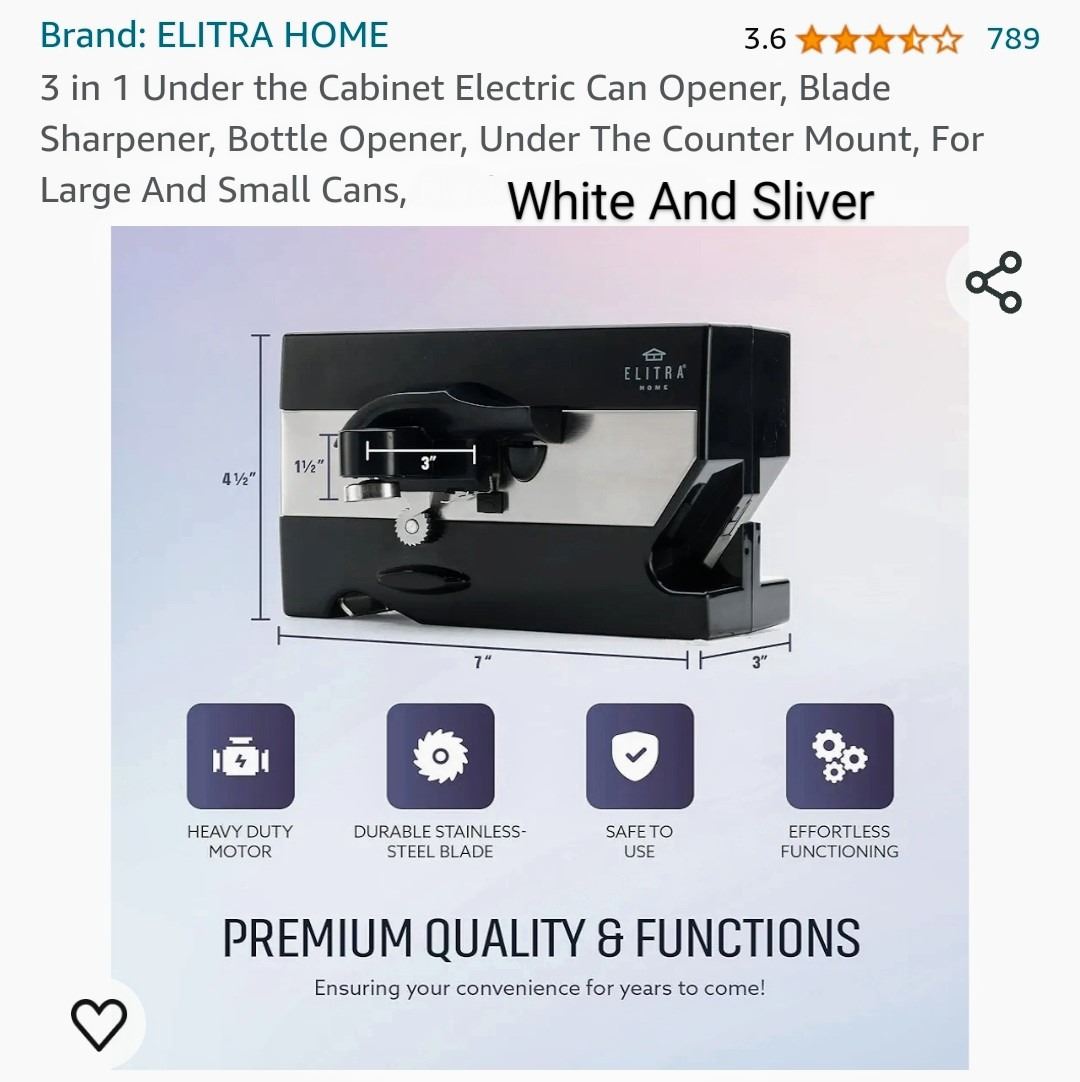Open the 789 customer ratings
The image size is (1080, 1082).
[1012, 39]
